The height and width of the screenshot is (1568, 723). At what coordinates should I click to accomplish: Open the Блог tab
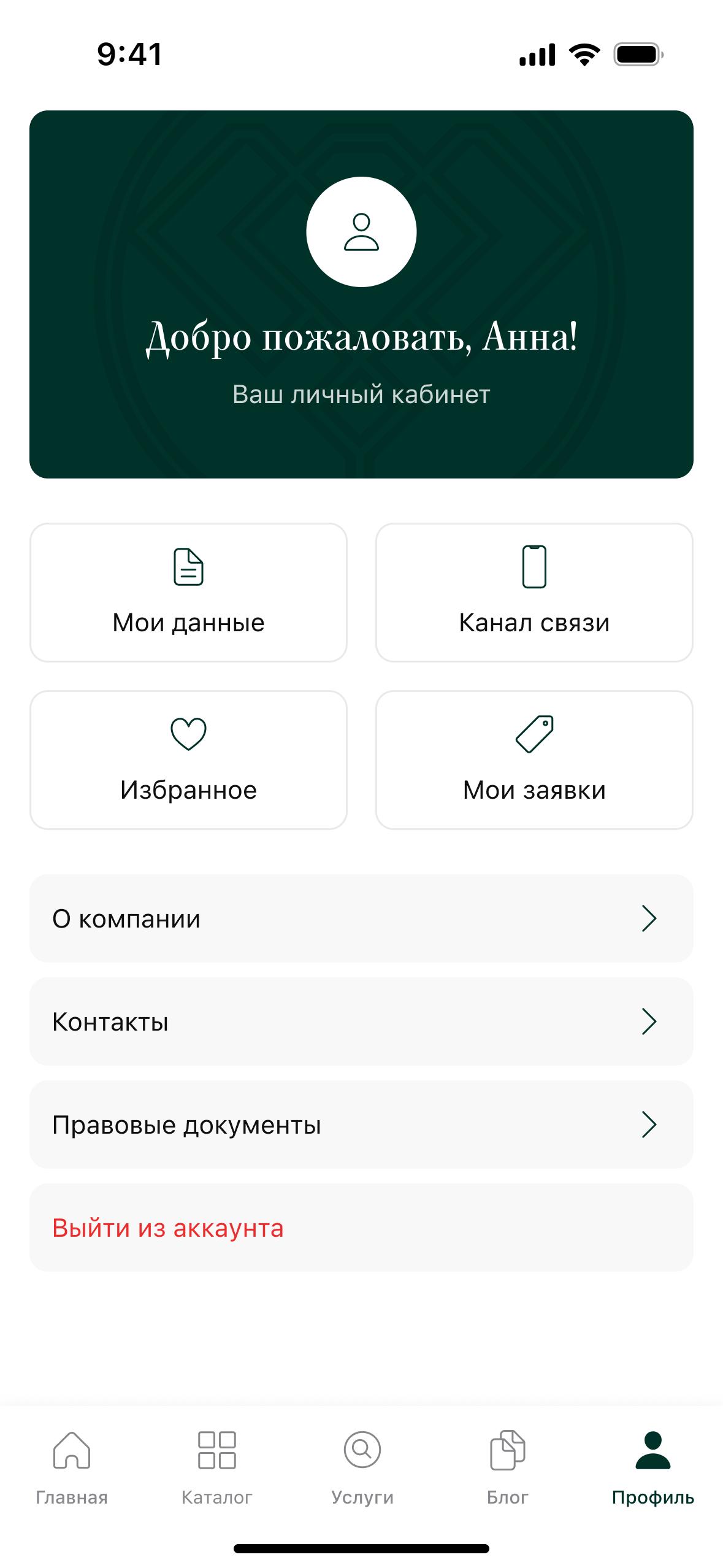[508, 1467]
